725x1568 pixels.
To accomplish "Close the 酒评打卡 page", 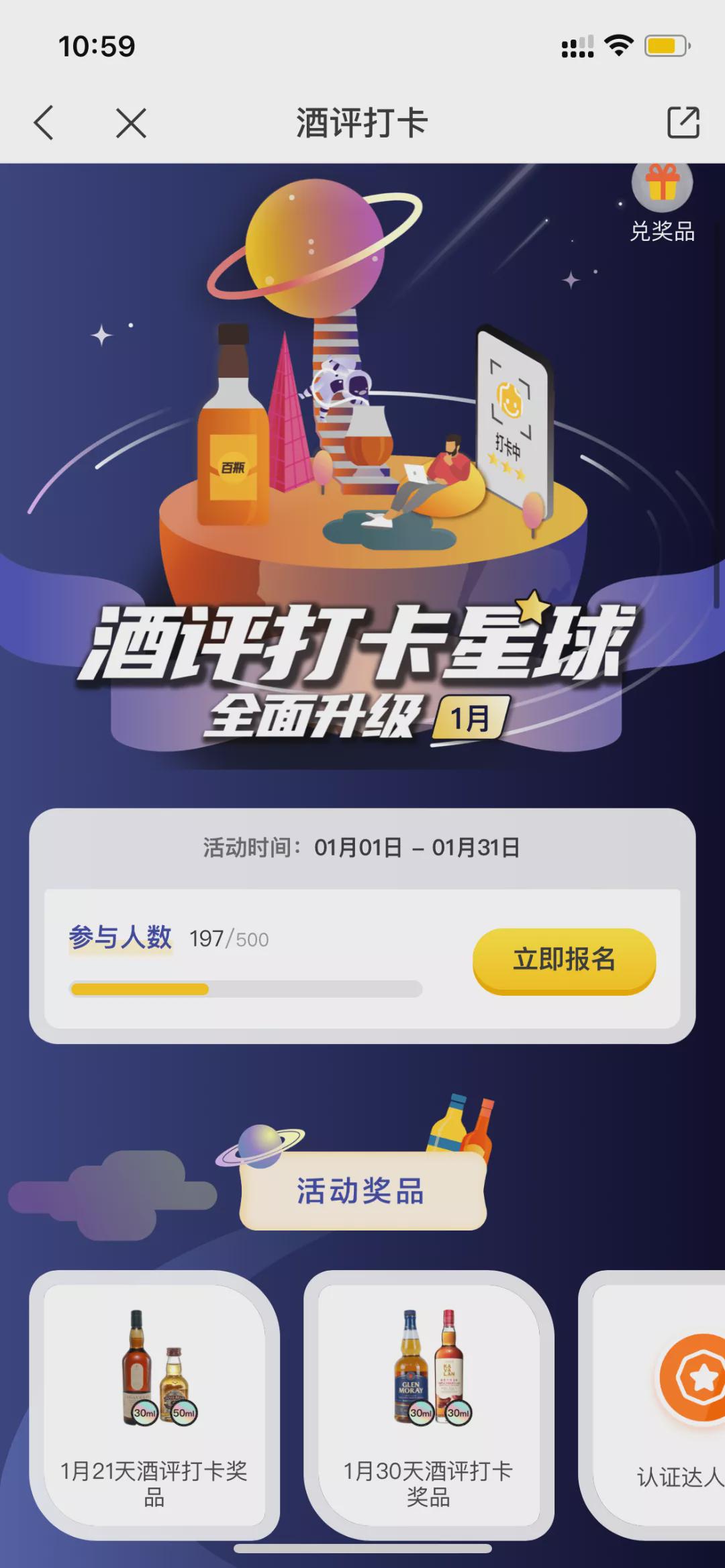I will [x=131, y=123].
